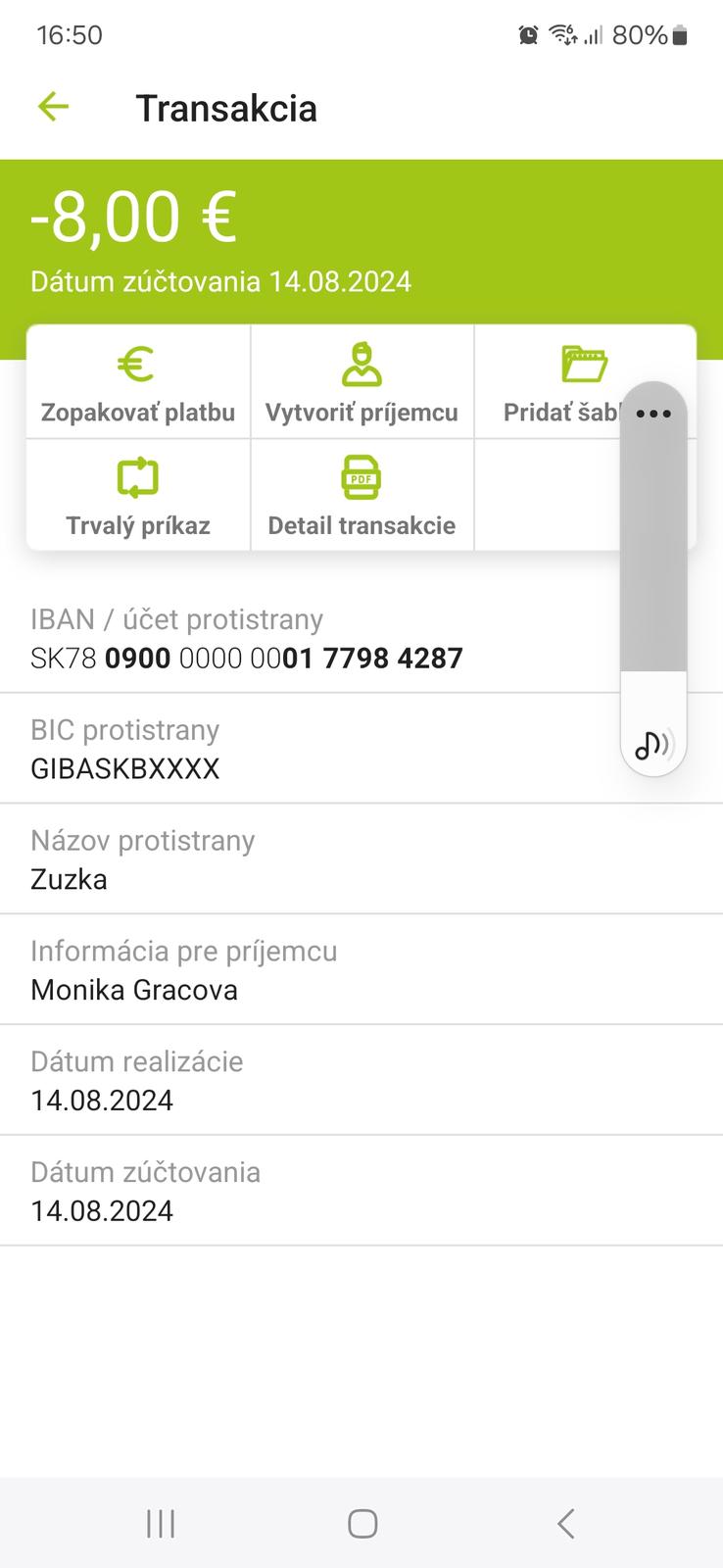Open the volume panel's three-dot menu
The width and height of the screenshot is (723, 1568).
(653, 414)
